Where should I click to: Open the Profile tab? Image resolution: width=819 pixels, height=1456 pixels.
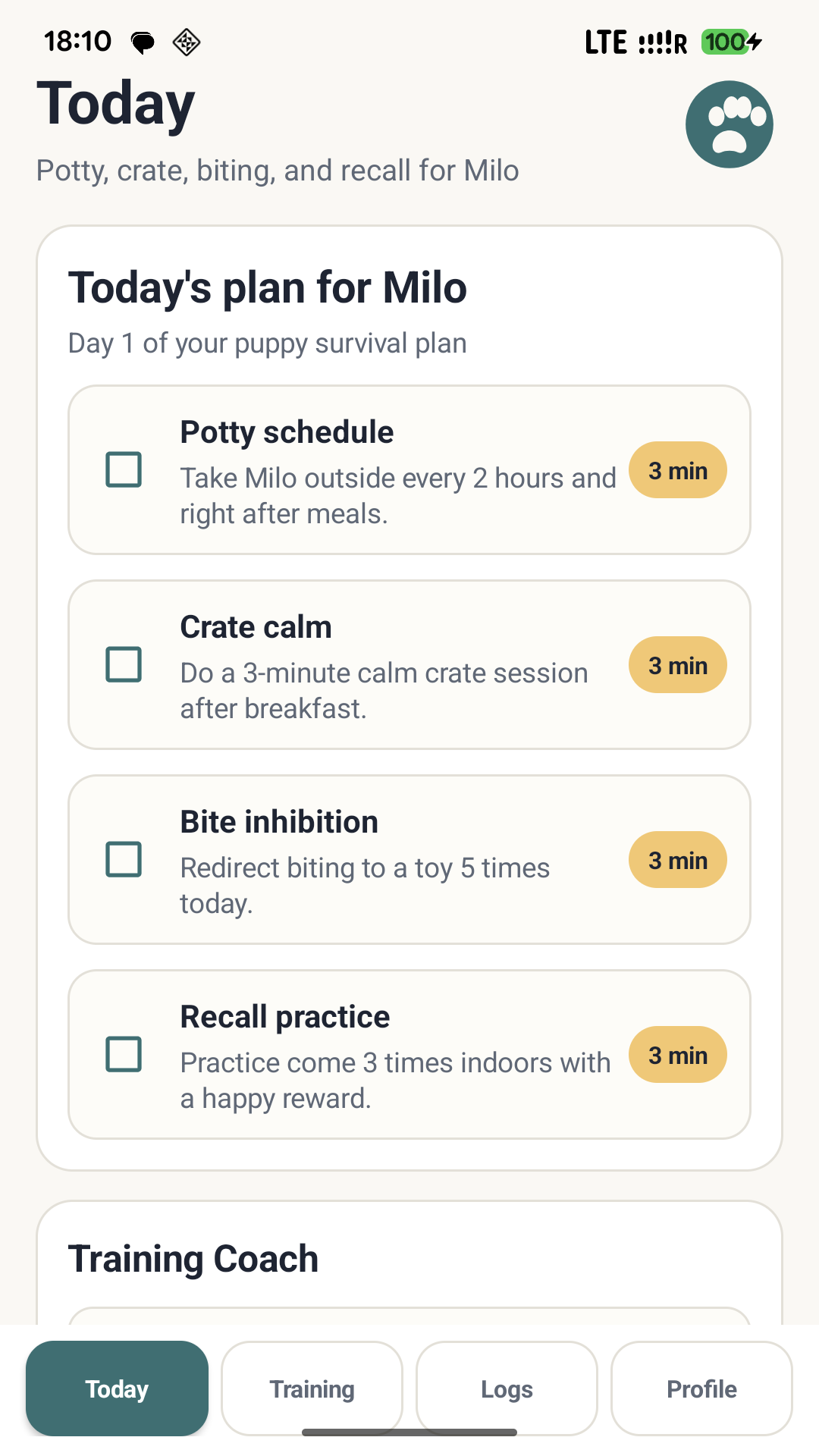coord(701,1389)
